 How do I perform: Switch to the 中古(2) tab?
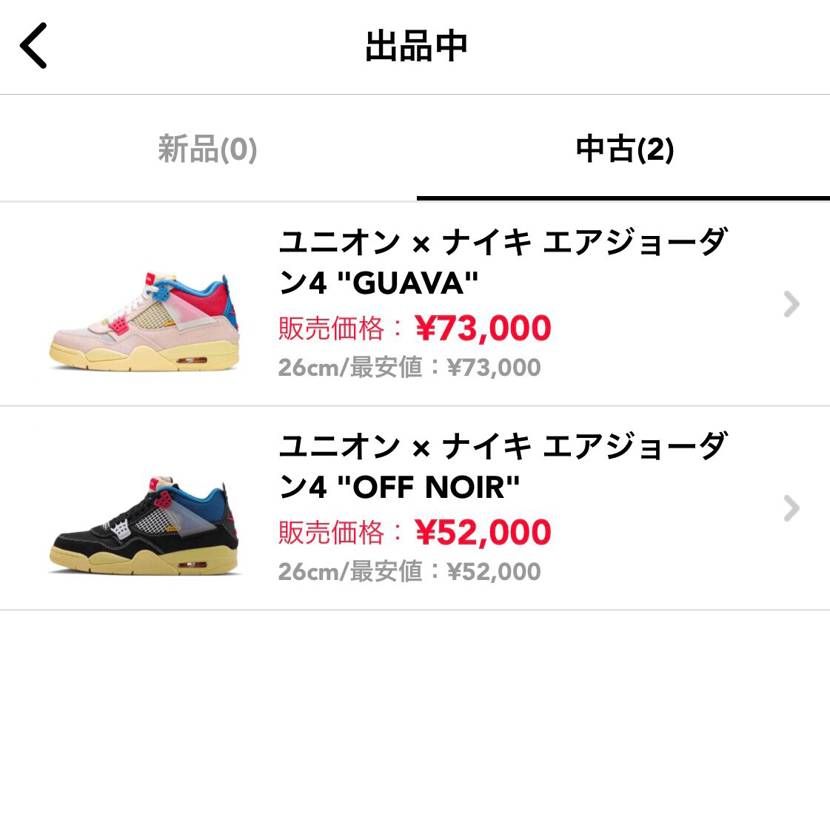point(622,147)
